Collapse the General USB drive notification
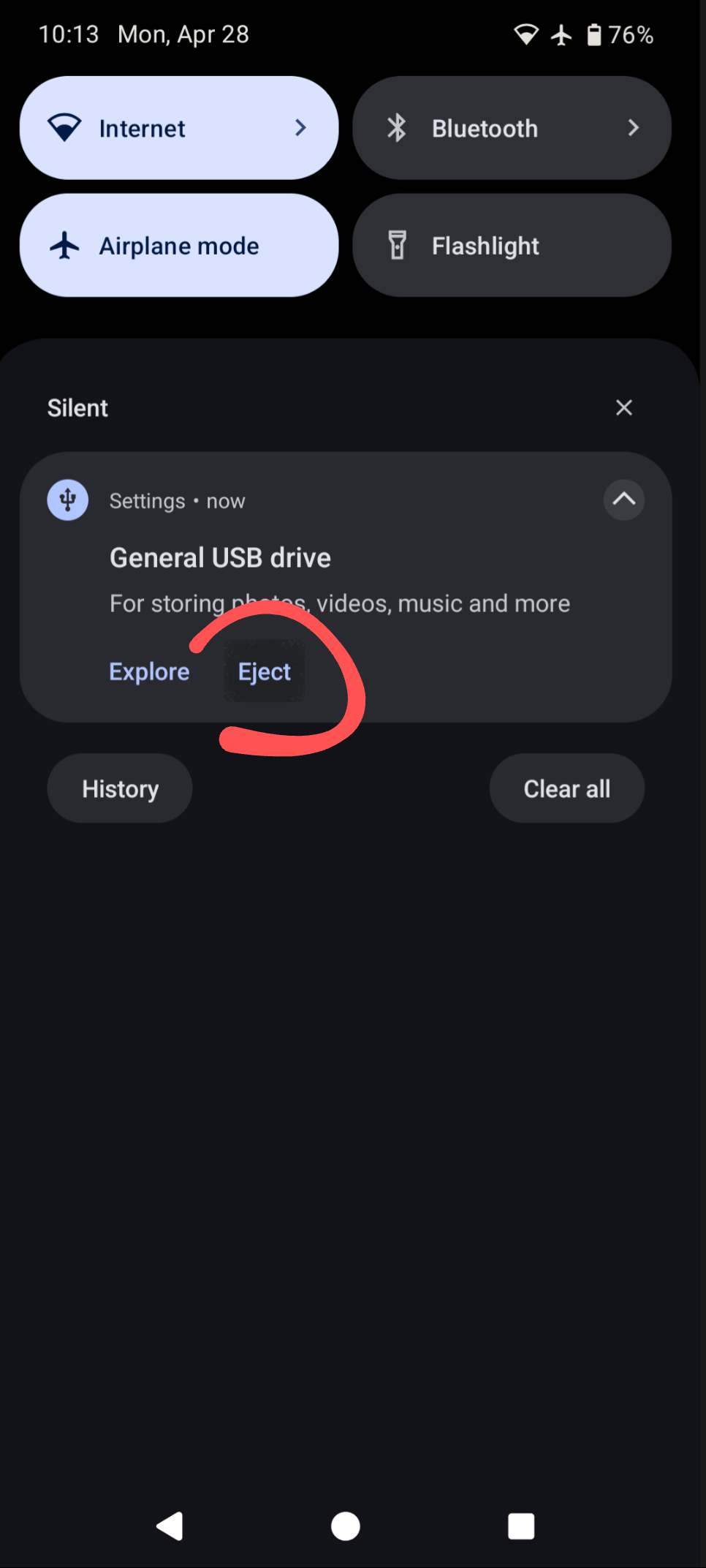The width and height of the screenshot is (706, 1568). click(x=623, y=500)
